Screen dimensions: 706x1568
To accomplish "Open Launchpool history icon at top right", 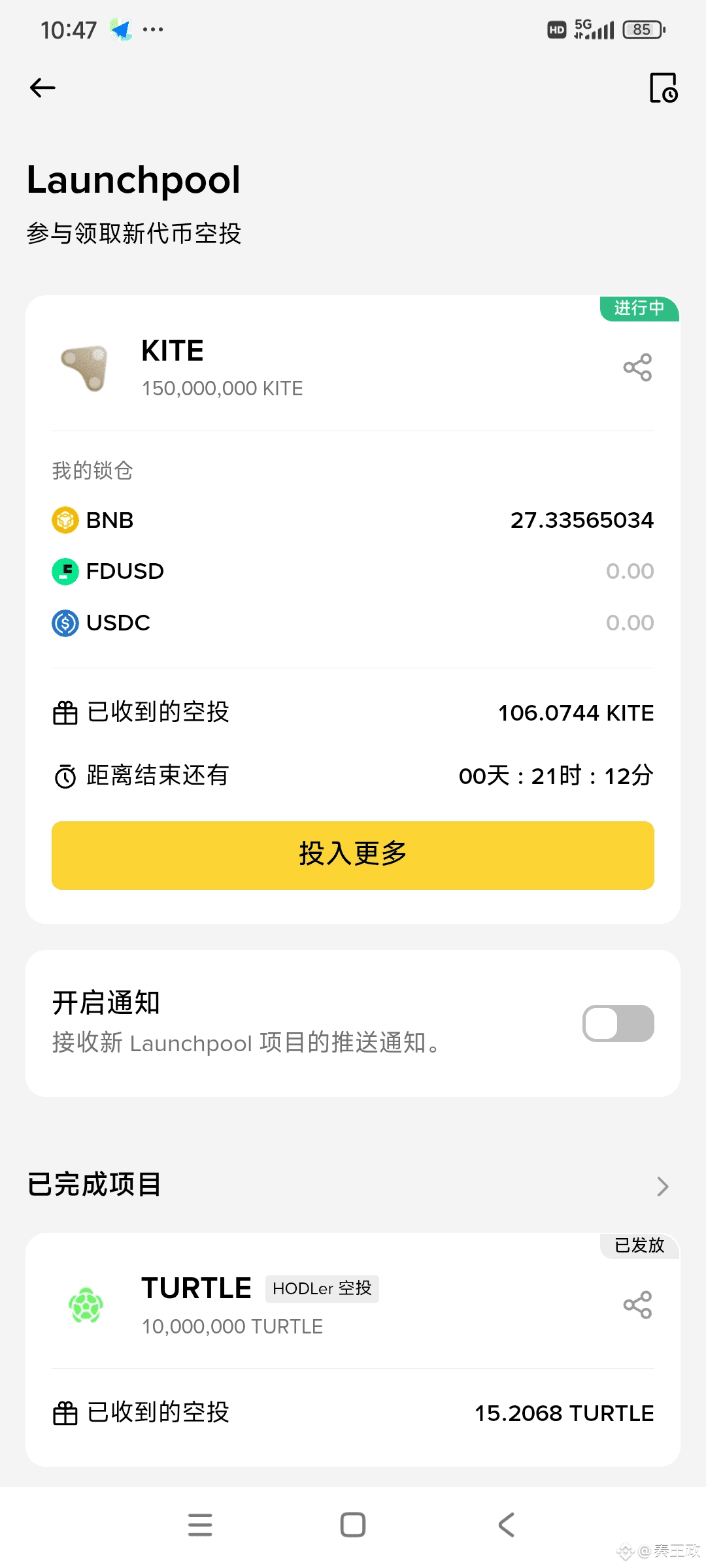I will [663, 88].
